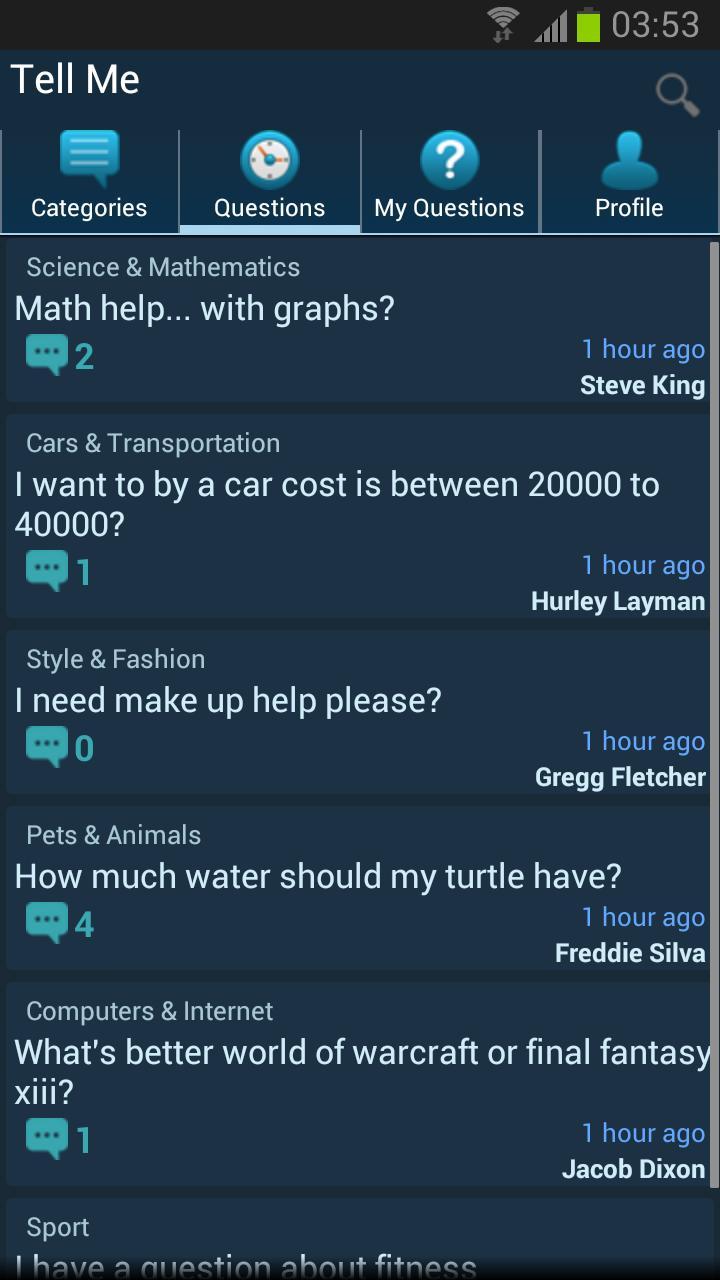Open the search magnifier icon
Viewport: 720px width, 1280px height.
pyautogui.click(x=677, y=95)
